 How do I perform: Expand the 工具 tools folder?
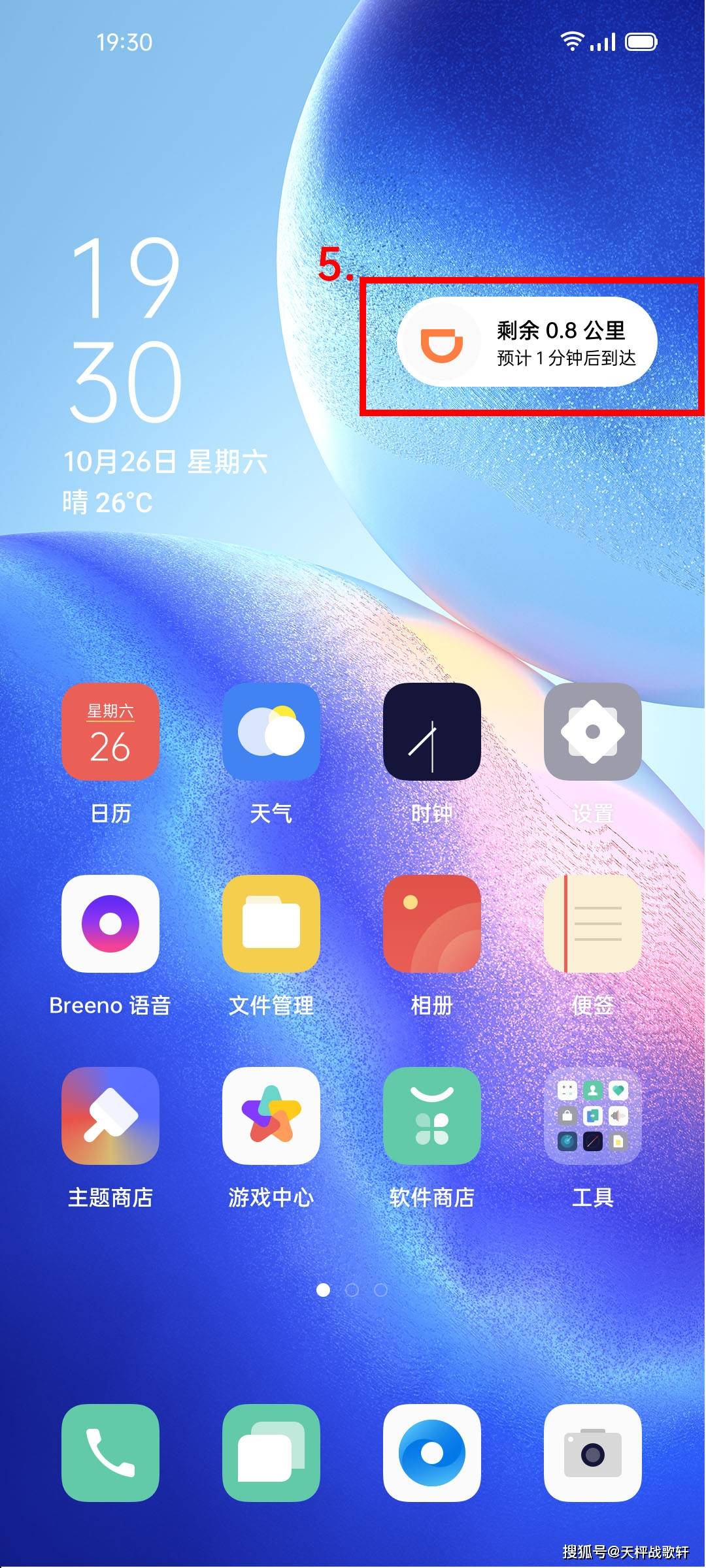click(592, 1116)
